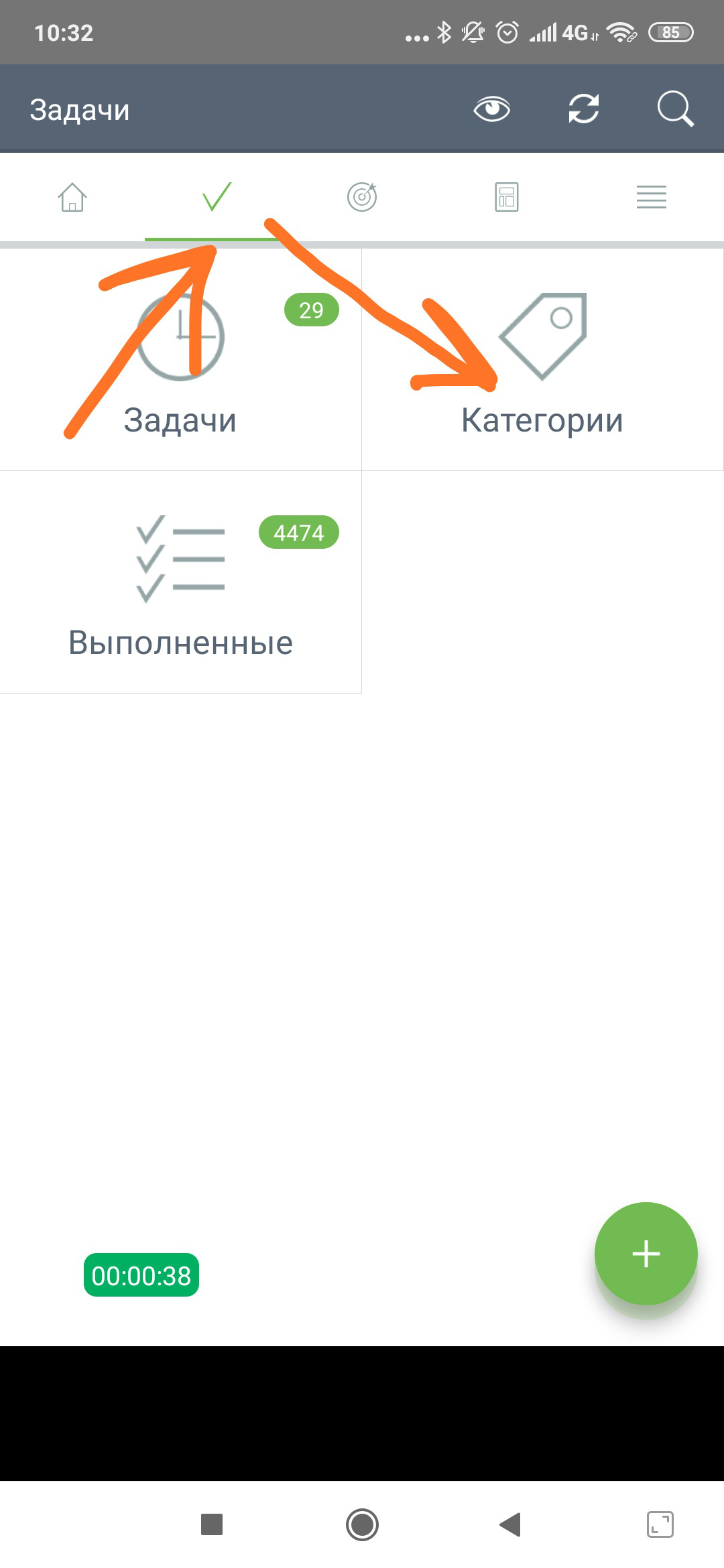Sync tasks with the refresh icon
This screenshot has width=724, height=1568.
pos(583,109)
